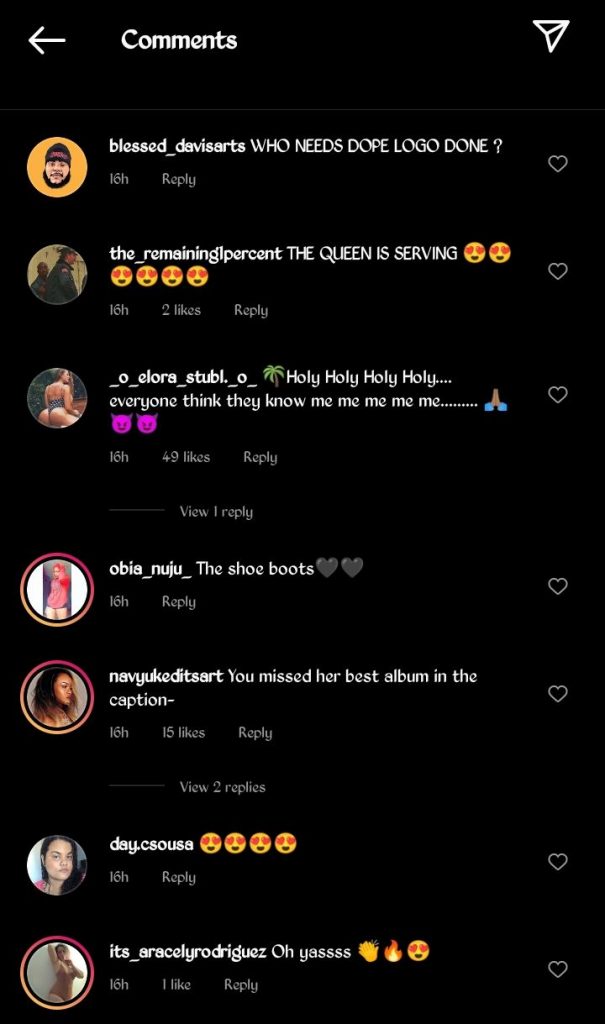Go back from Comments
Viewport: 605px width, 1024px height.
46,40
